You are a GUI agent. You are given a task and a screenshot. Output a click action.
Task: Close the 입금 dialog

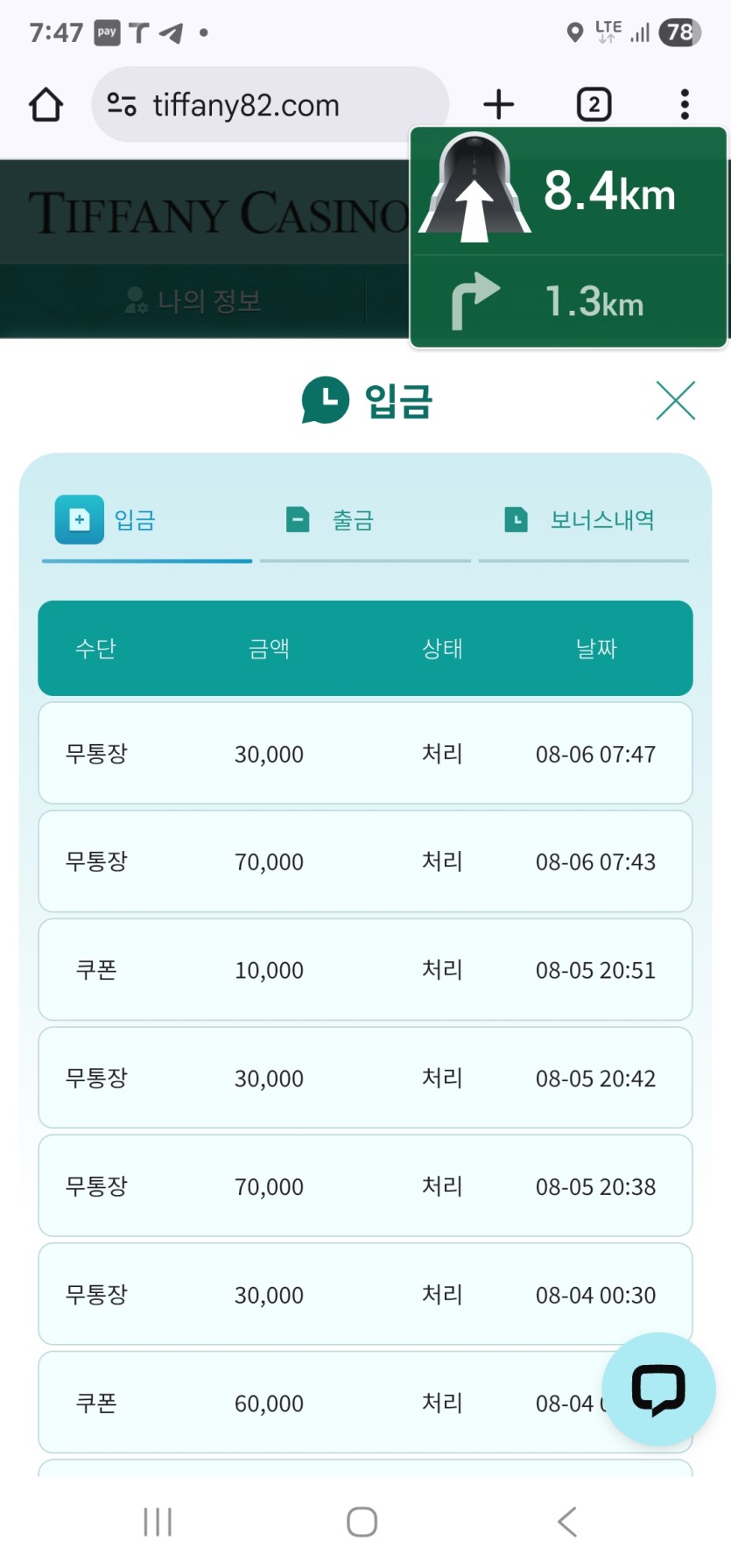[675, 401]
